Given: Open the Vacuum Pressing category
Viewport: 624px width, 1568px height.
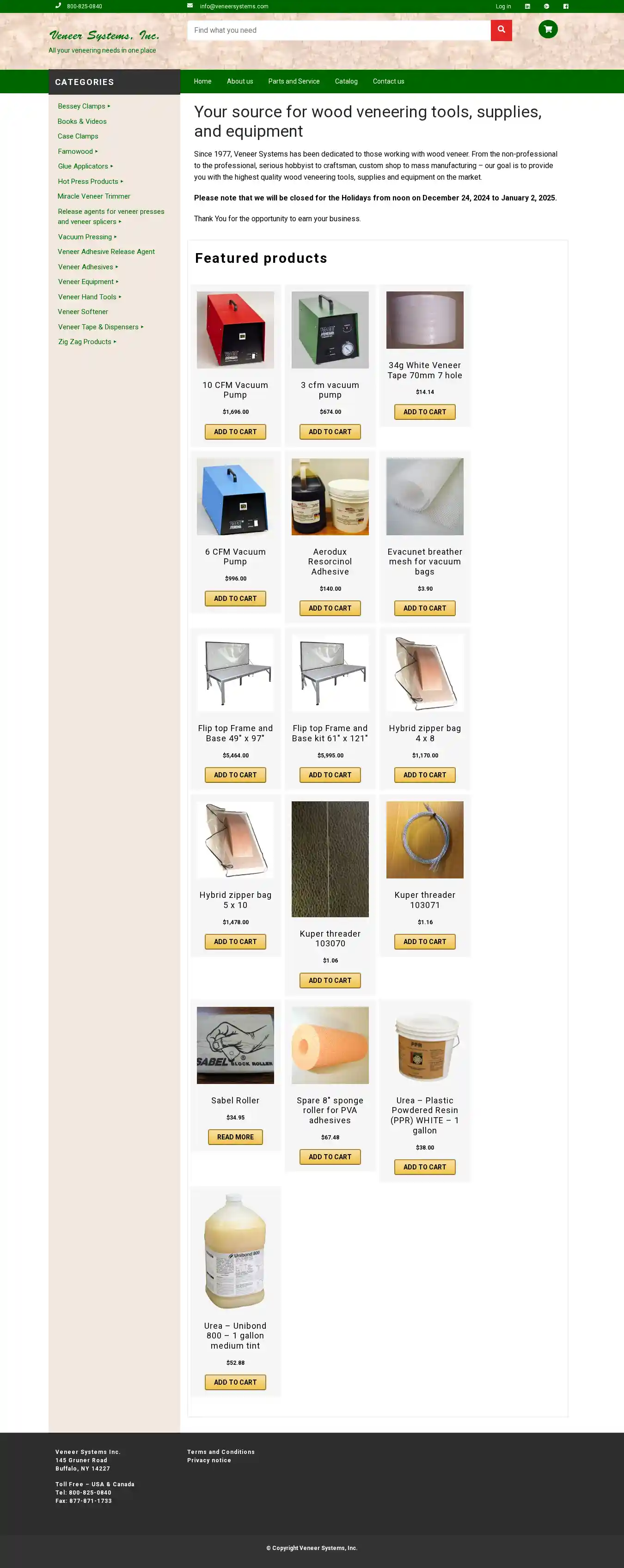Looking at the screenshot, I should pos(85,237).
